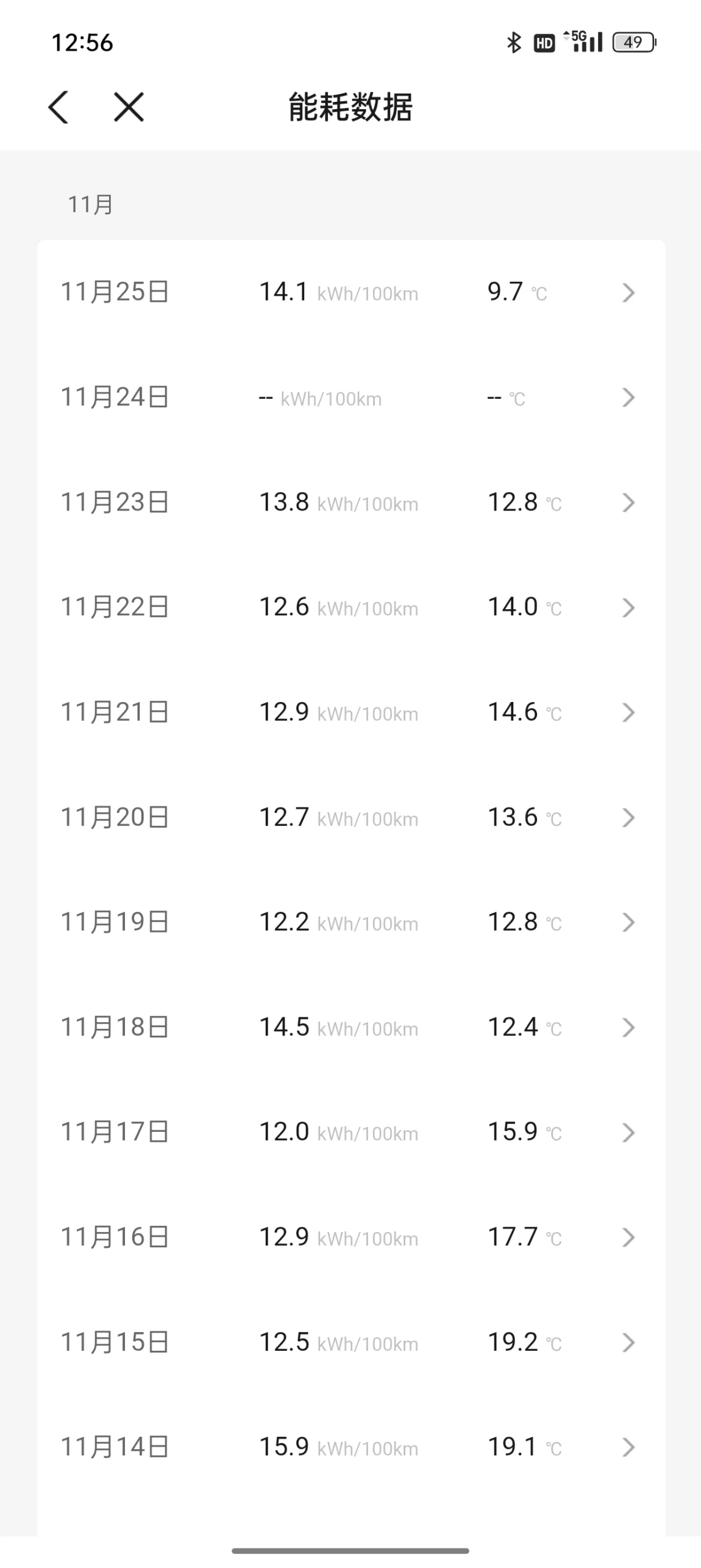
Task: Open the 11月24日 entry with no data
Action: (351, 397)
